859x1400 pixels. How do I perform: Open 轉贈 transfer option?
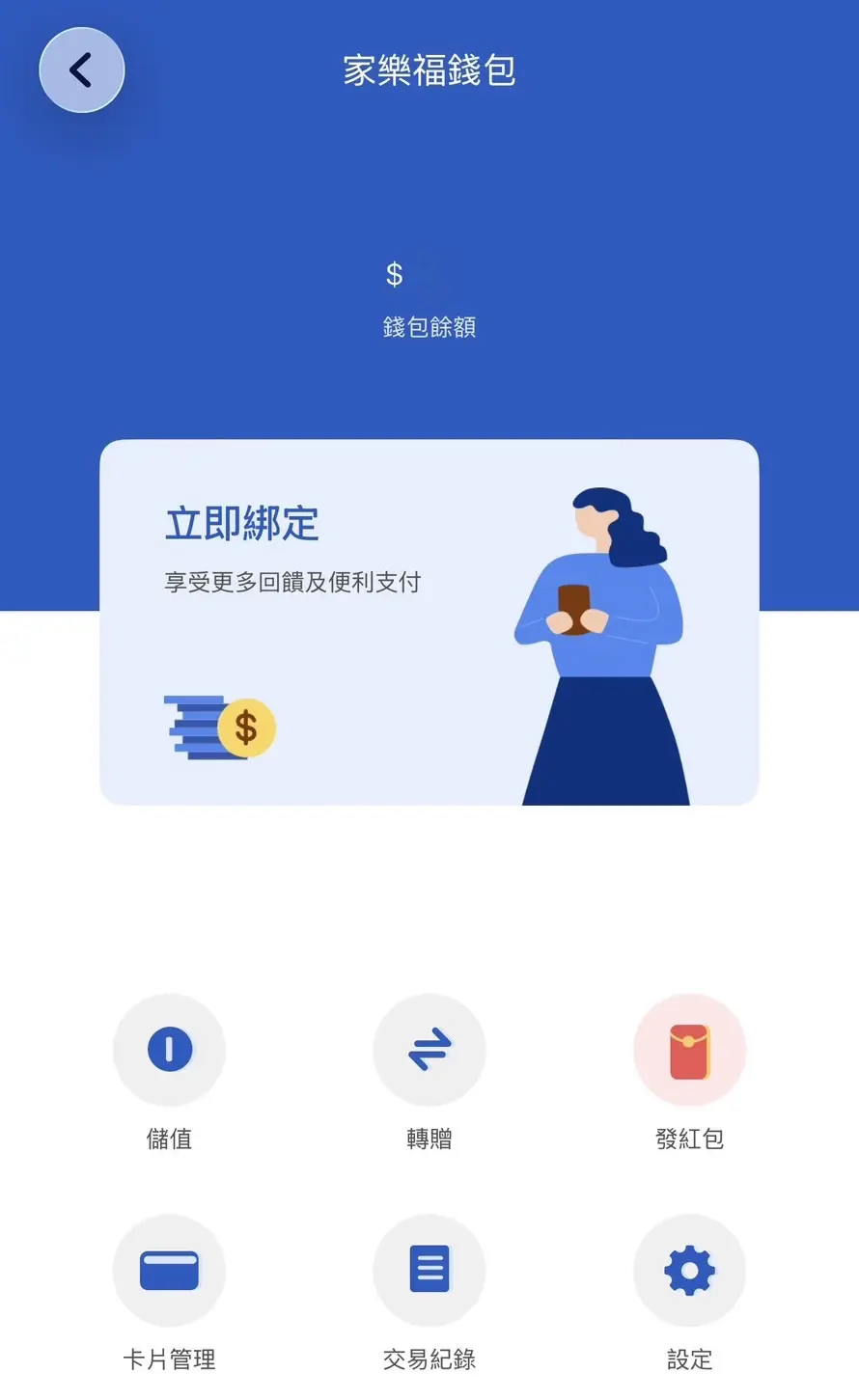[x=429, y=1050]
